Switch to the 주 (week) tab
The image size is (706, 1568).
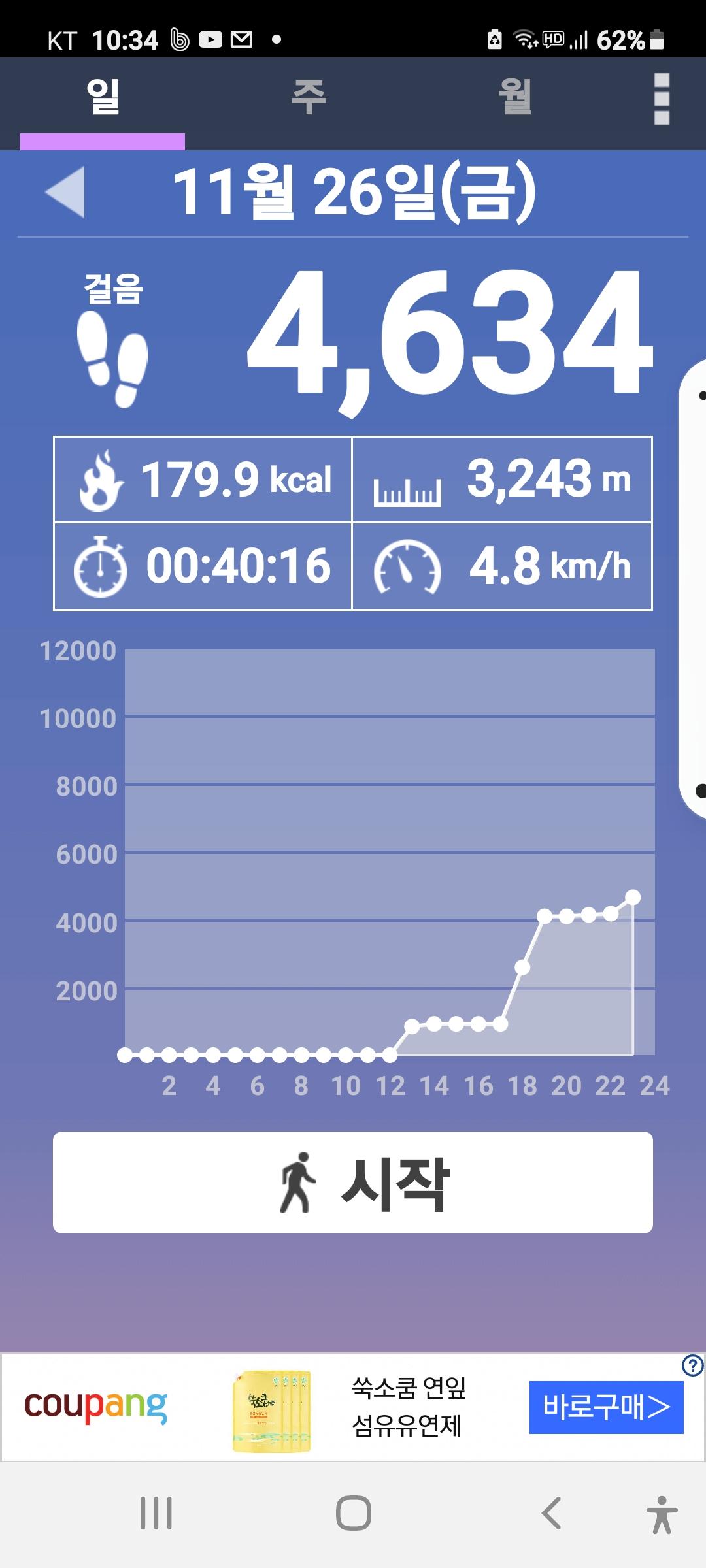[309, 98]
